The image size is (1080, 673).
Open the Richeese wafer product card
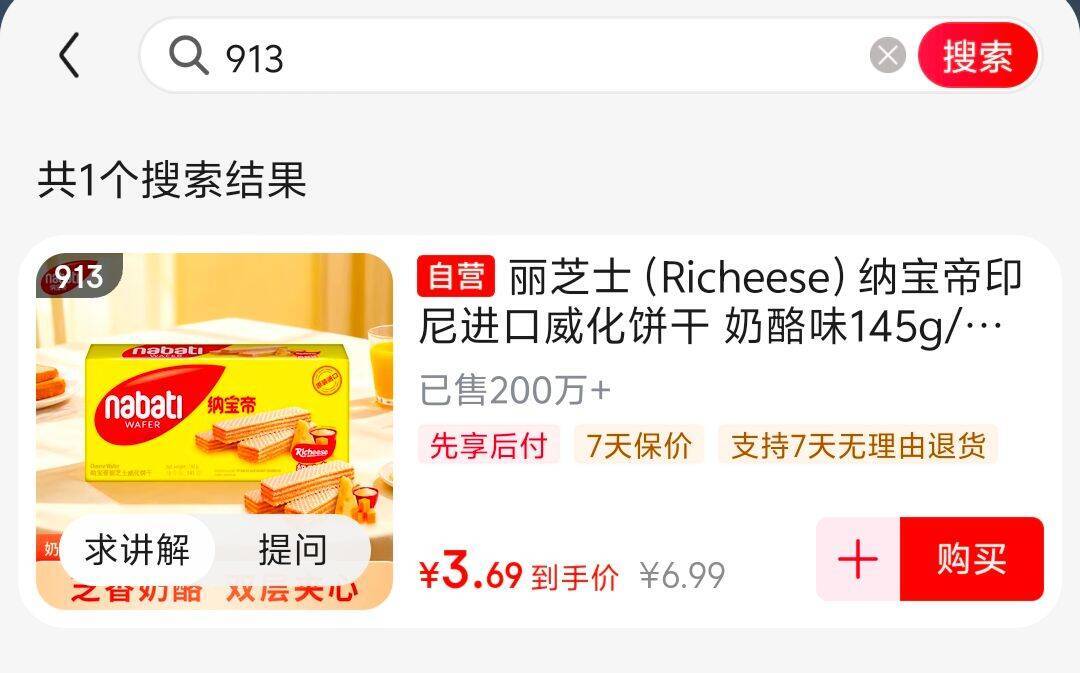(540, 432)
